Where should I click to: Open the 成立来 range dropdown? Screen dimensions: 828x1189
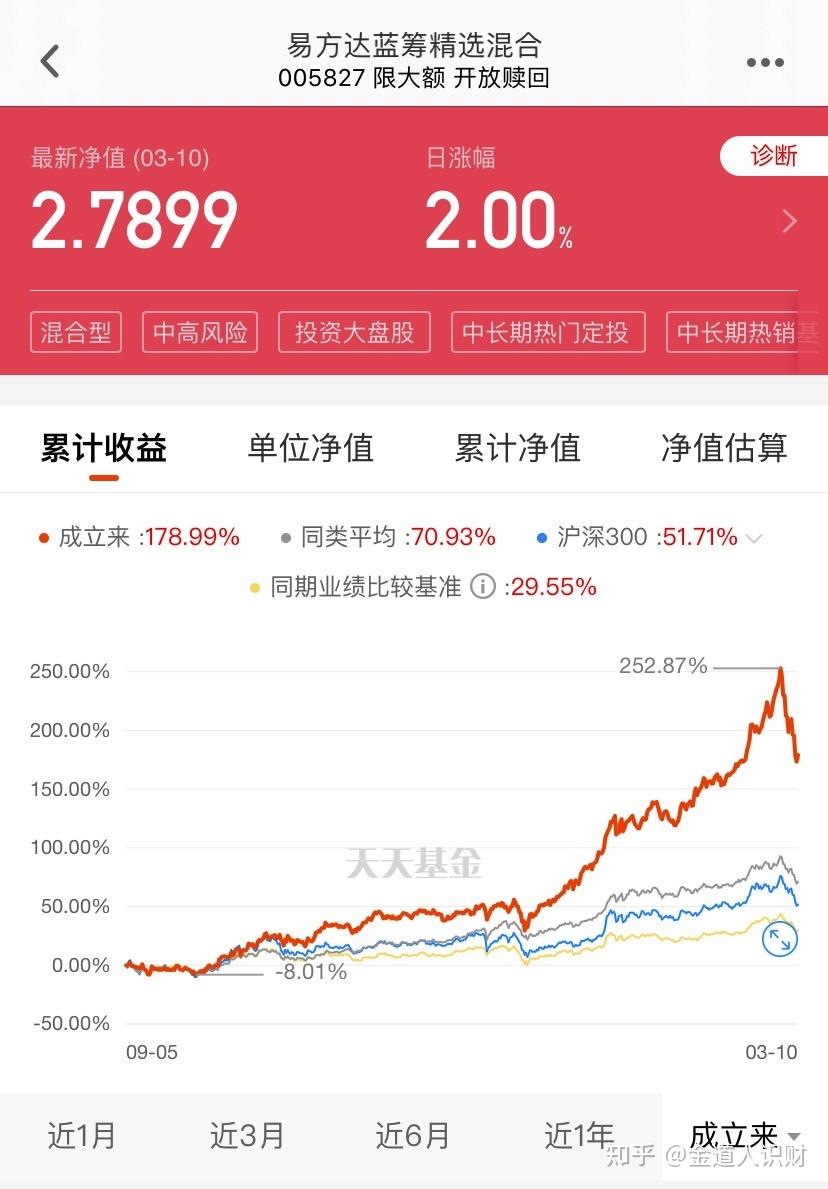[745, 1135]
